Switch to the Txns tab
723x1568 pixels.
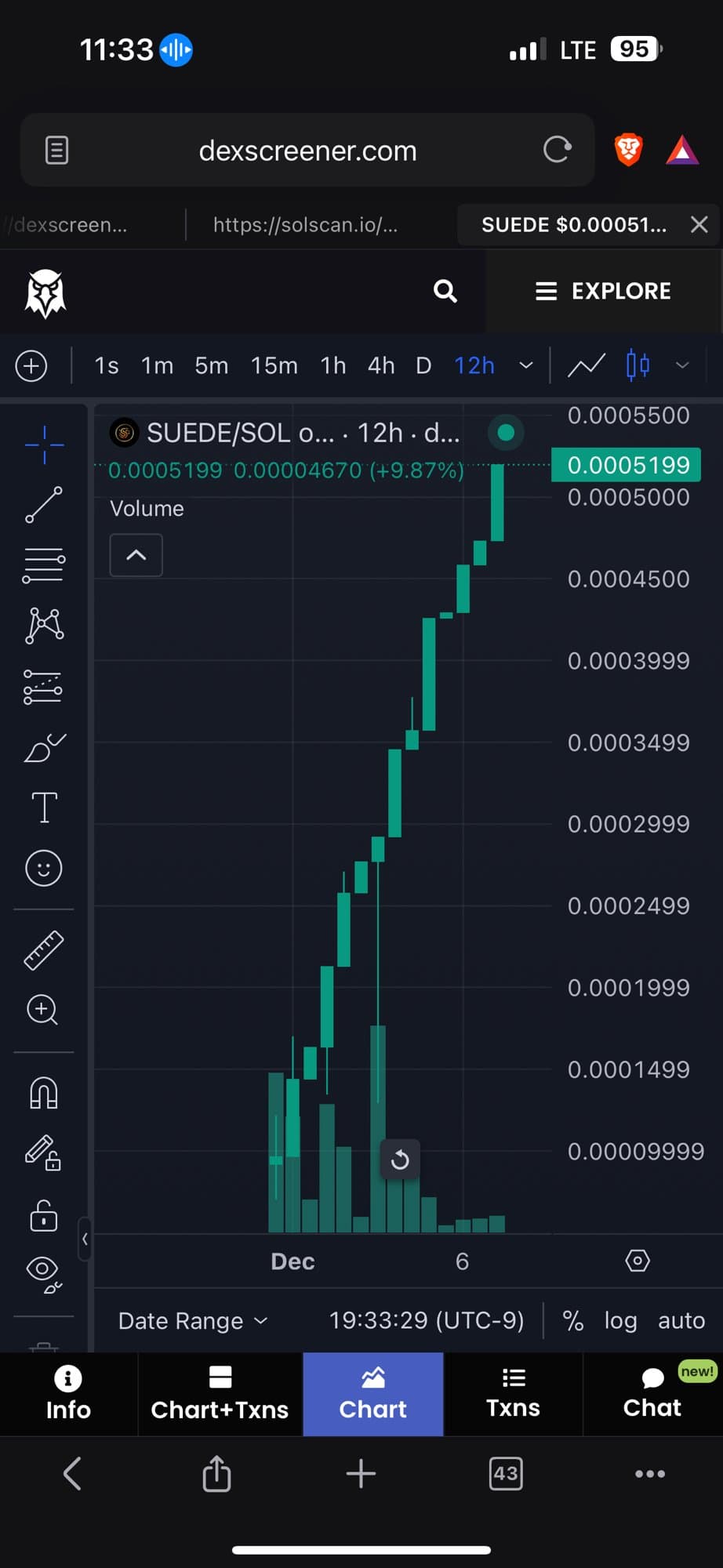pyautogui.click(x=513, y=1394)
